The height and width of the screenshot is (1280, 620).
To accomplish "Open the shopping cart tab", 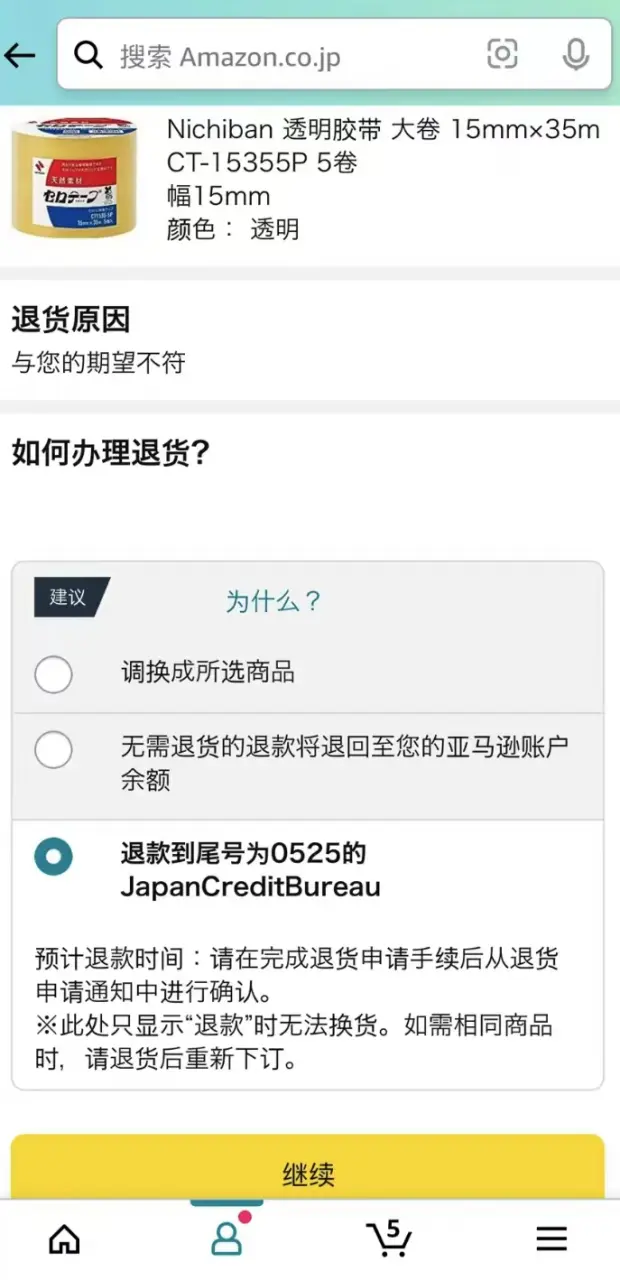I will 389,1238.
